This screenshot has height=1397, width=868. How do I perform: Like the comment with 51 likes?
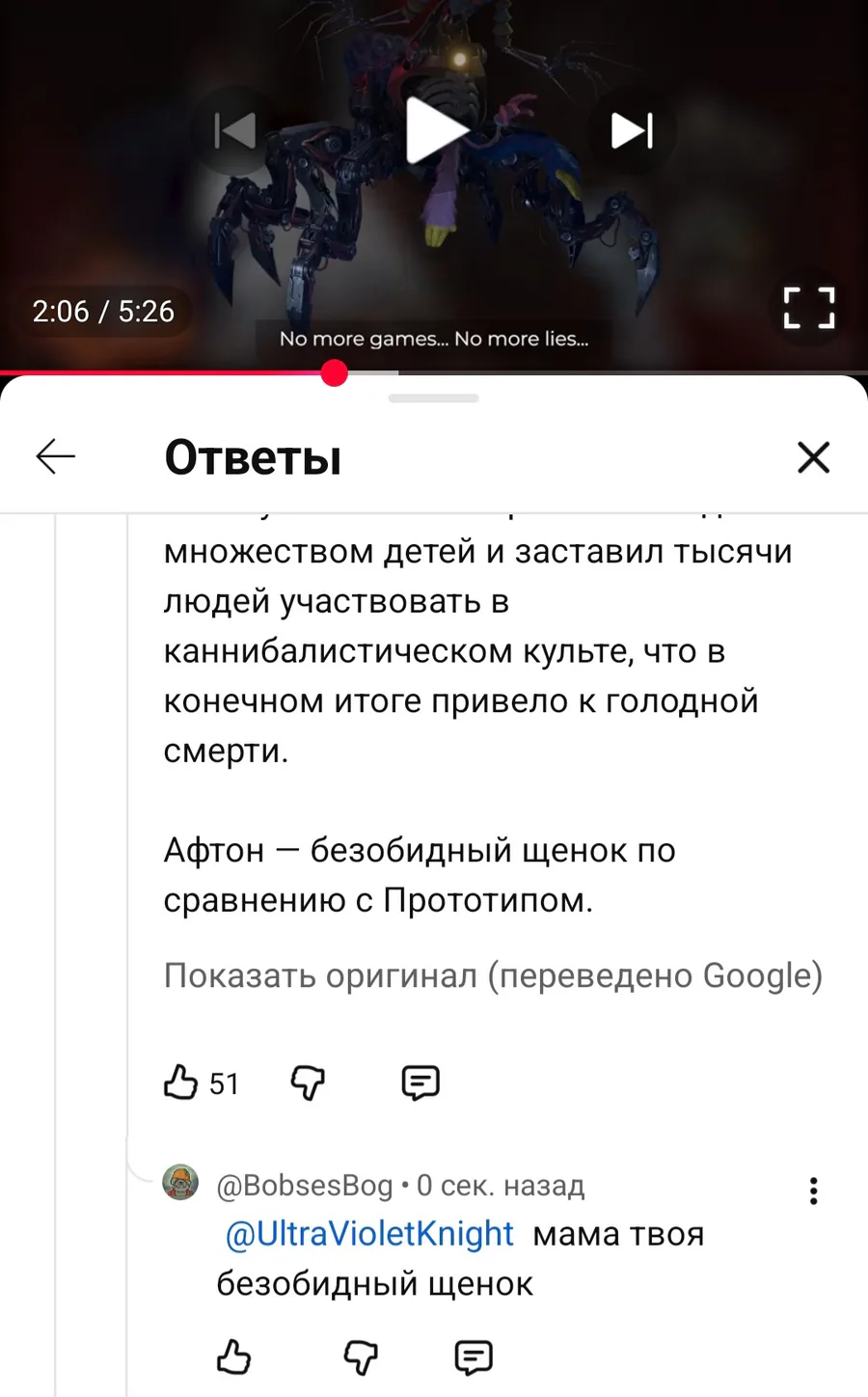[x=181, y=1082]
